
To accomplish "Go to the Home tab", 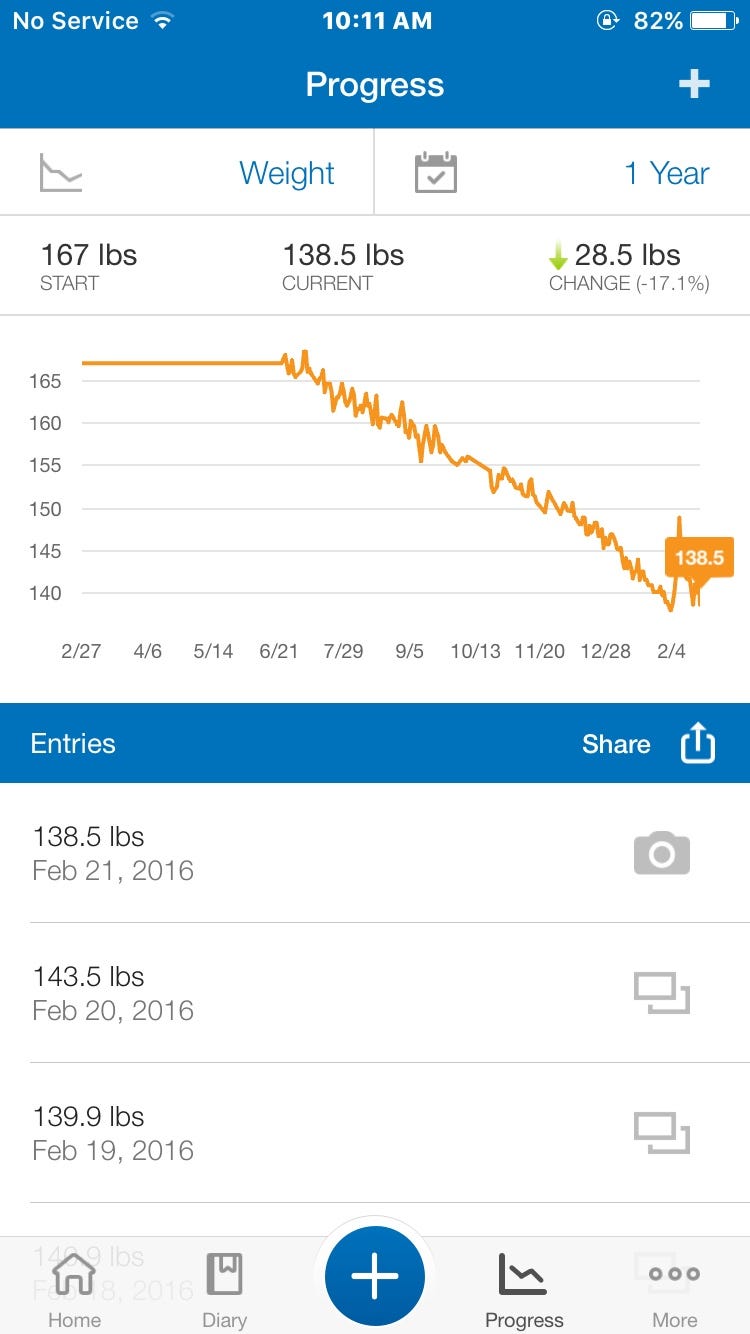I will pos(75,1290).
